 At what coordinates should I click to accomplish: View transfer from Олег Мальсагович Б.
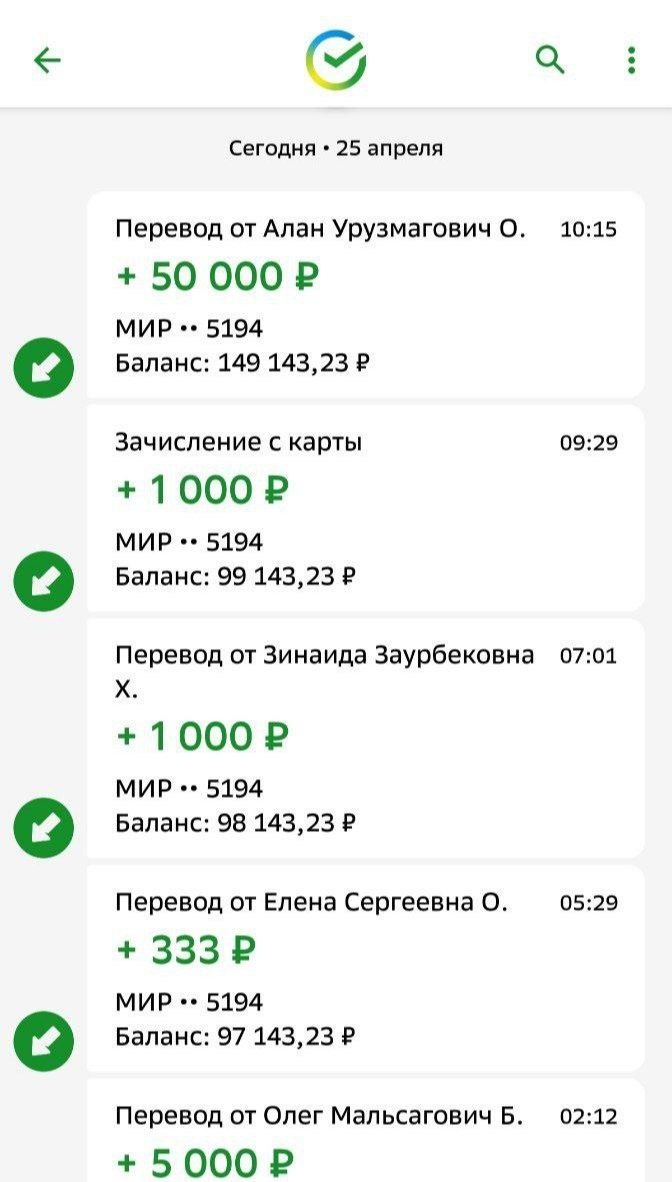tap(366, 1130)
